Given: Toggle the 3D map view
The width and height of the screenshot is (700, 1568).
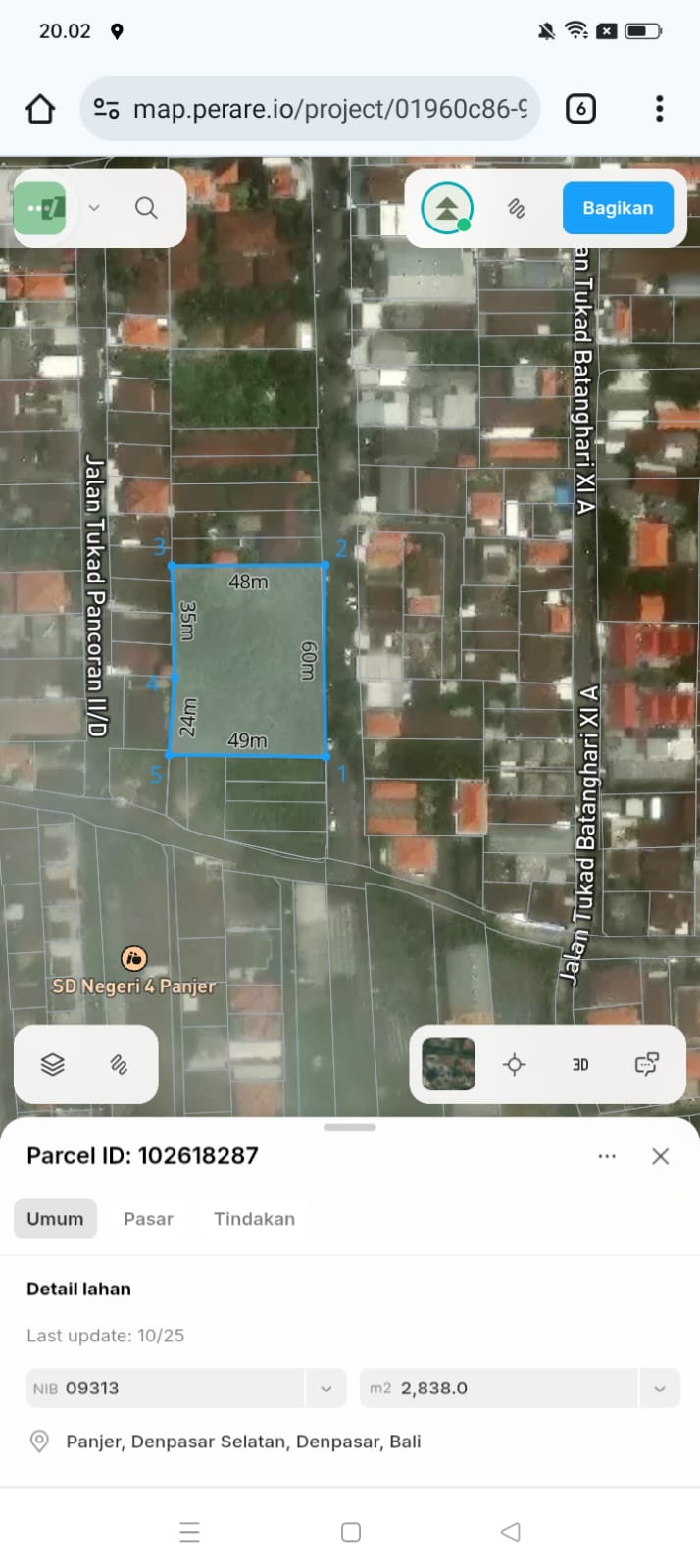Looking at the screenshot, I should coord(580,1064).
